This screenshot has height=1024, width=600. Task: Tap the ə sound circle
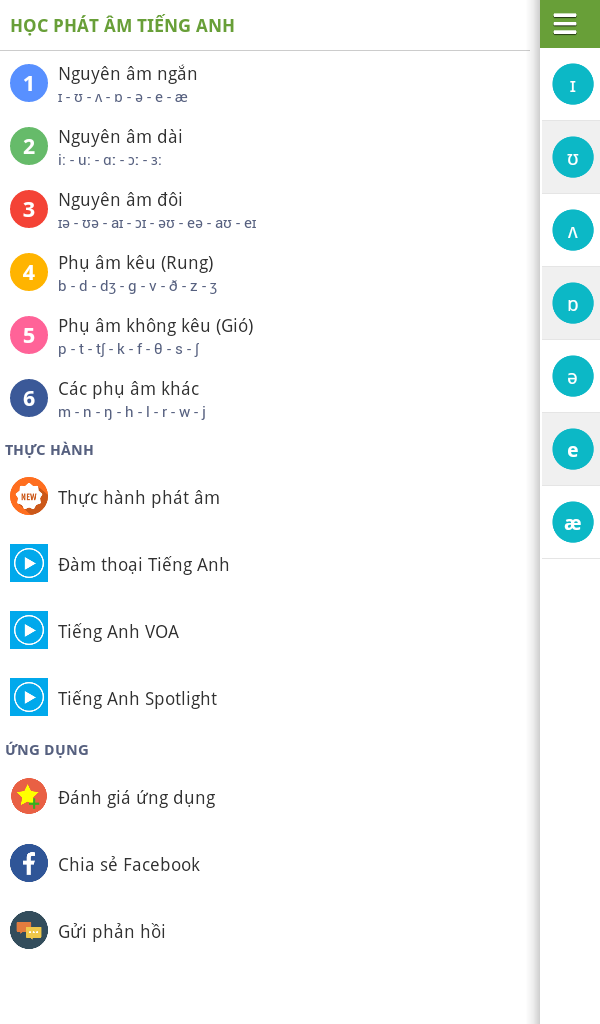573,376
